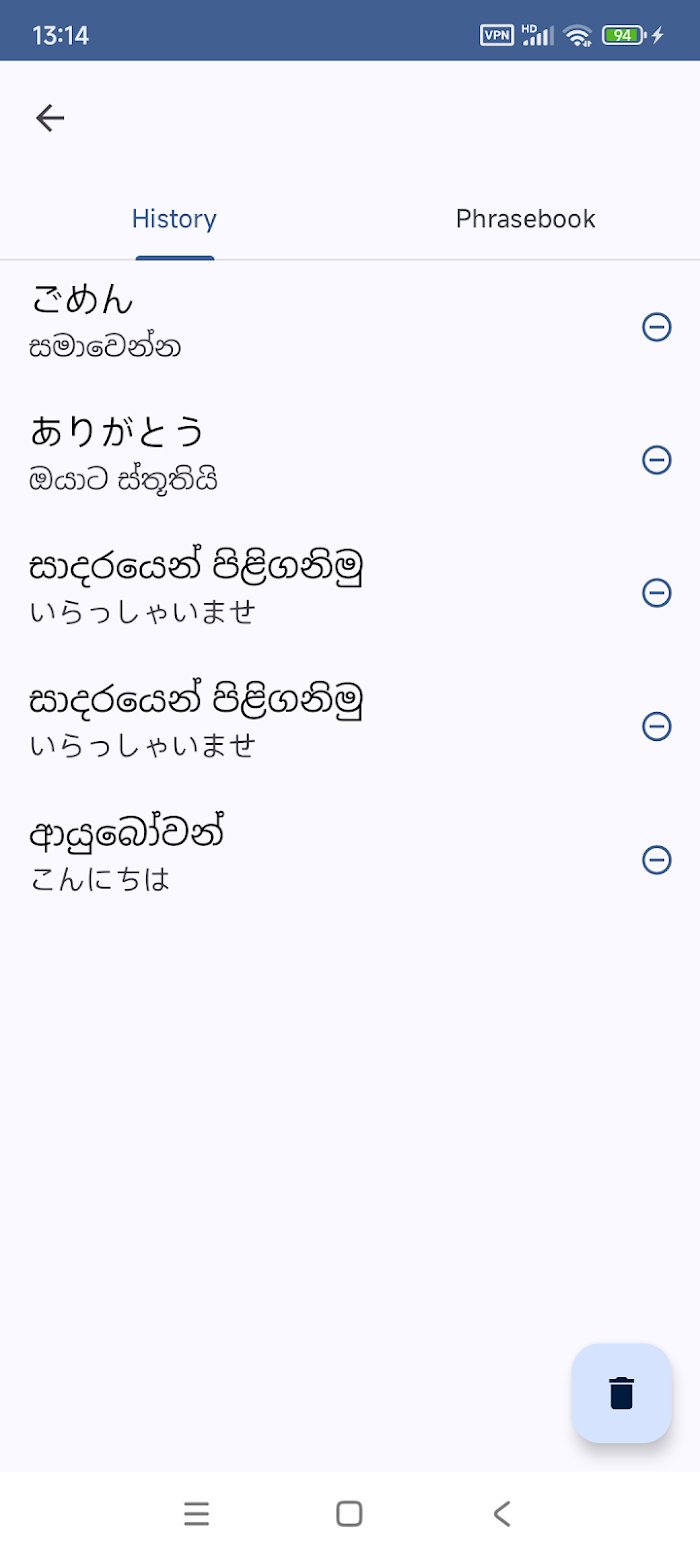The height and width of the screenshot is (1556, 700).
Task: Remove the こんにちは translation entry
Action: [x=656, y=860]
